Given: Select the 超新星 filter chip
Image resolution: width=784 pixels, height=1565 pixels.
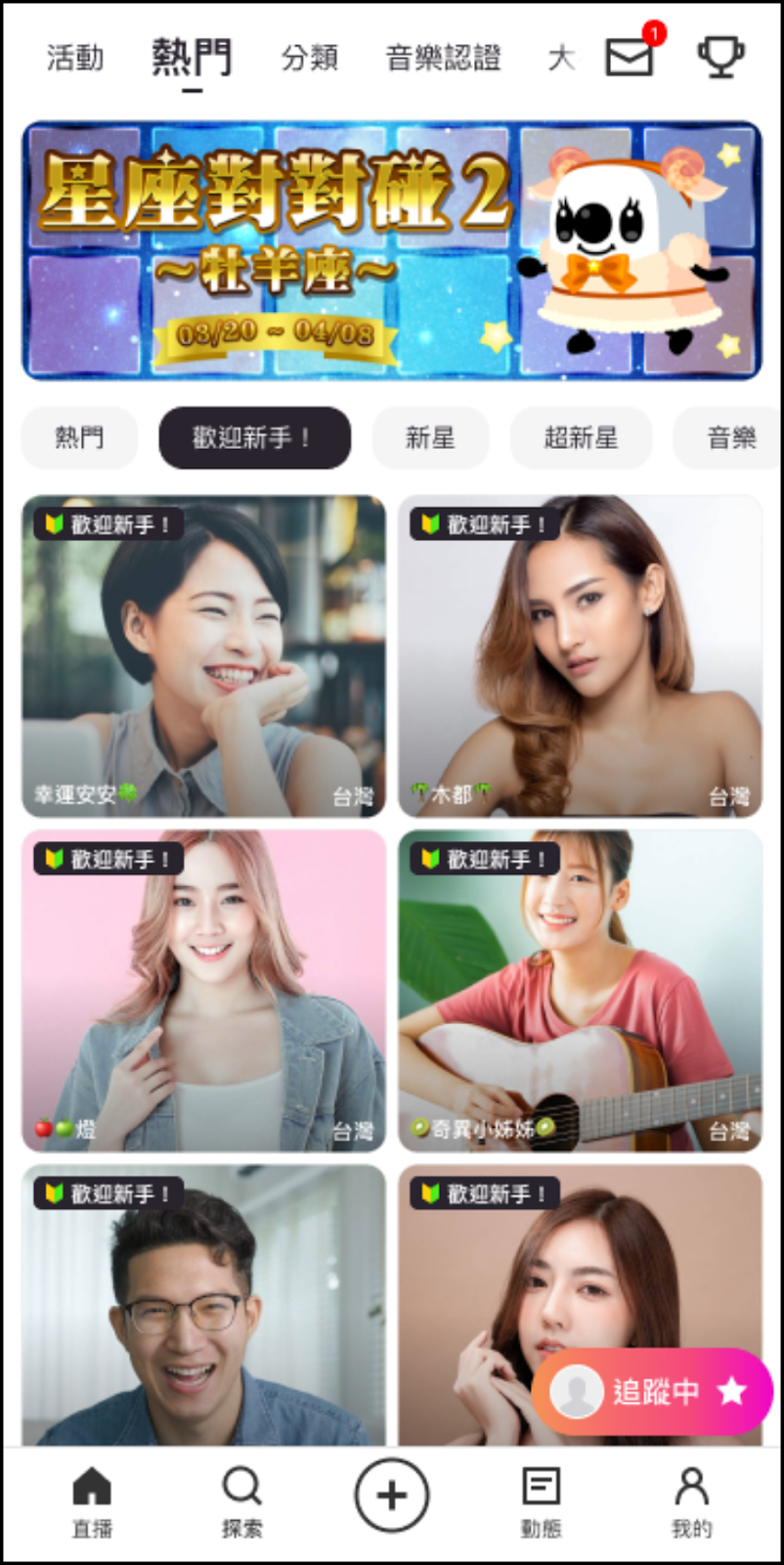Looking at the screenshot, I should pos(581,438).
